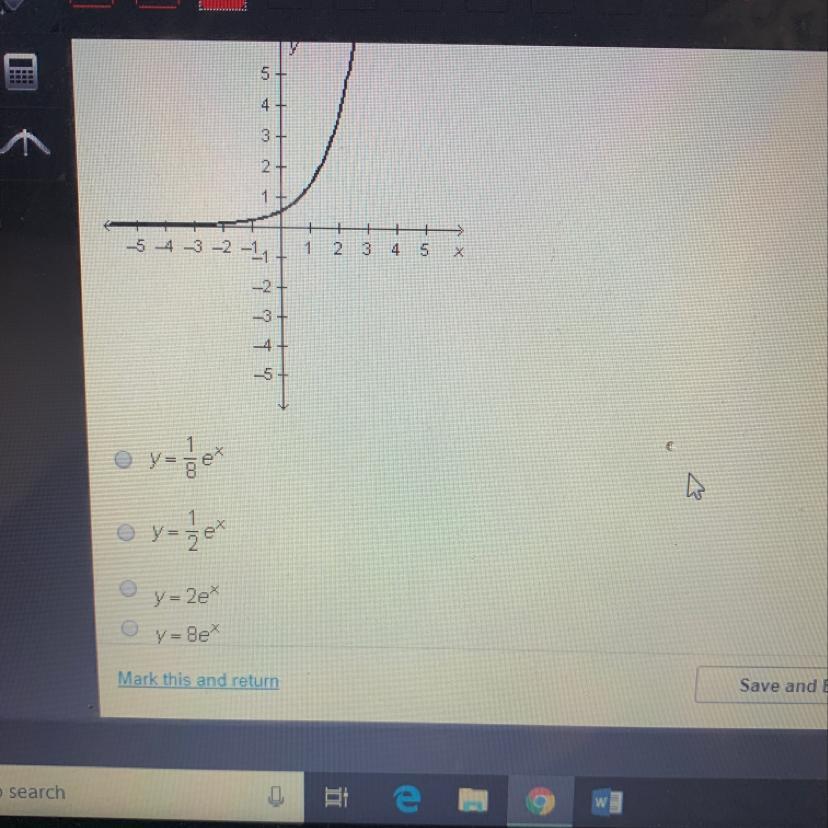Open Microsoft Word from the taskbar
Image resolution: width=828 pixels, height=828 pixels.
click(x=607, y=802)
